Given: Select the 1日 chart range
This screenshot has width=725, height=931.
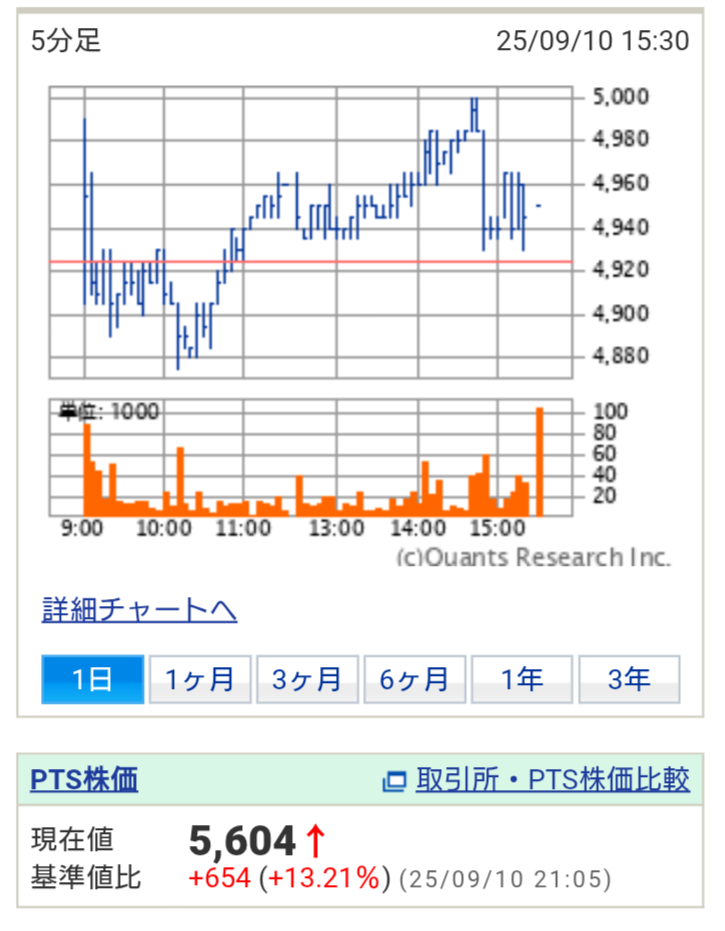Looking at the screenshot, I should pyautogui.click(x=93, y=680).
